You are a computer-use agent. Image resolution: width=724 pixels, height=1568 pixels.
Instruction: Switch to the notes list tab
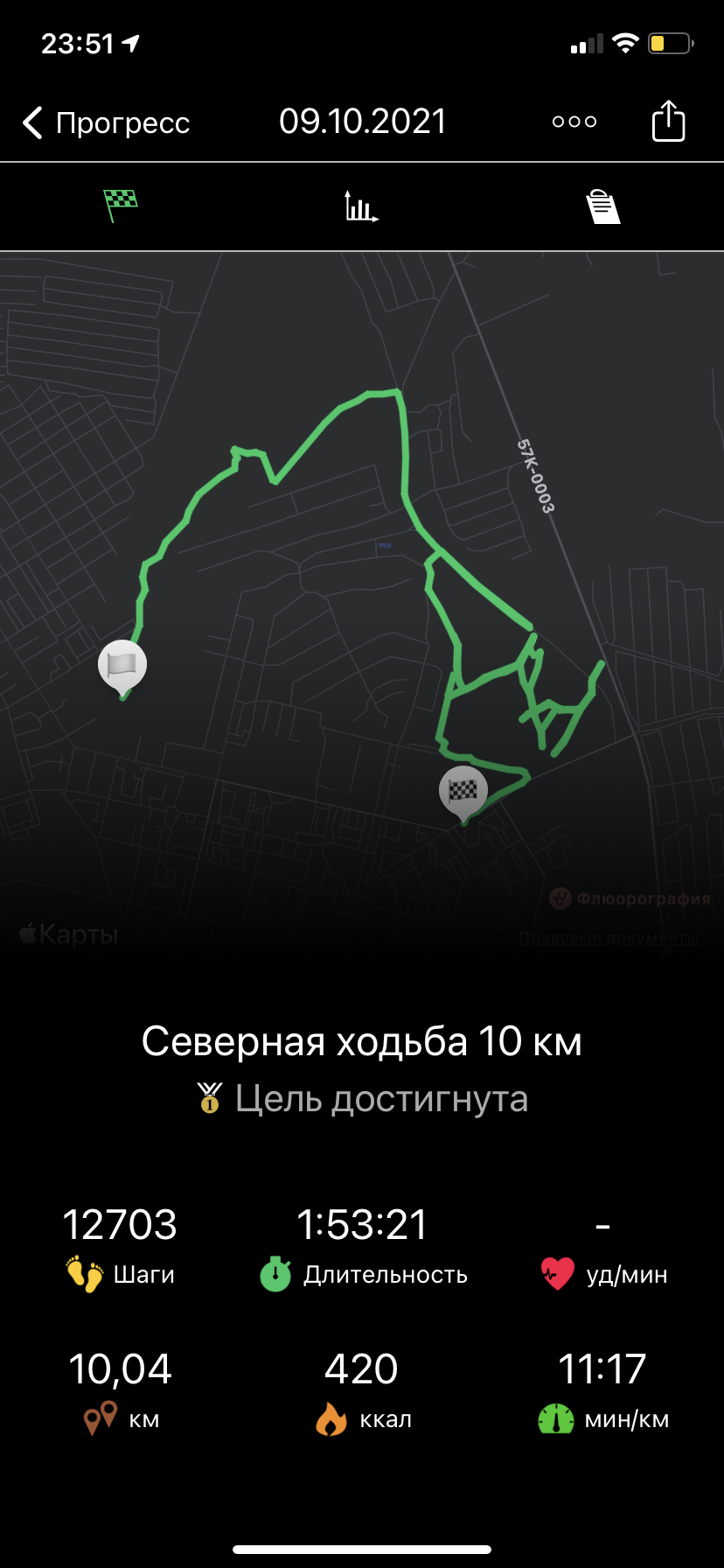602,207
